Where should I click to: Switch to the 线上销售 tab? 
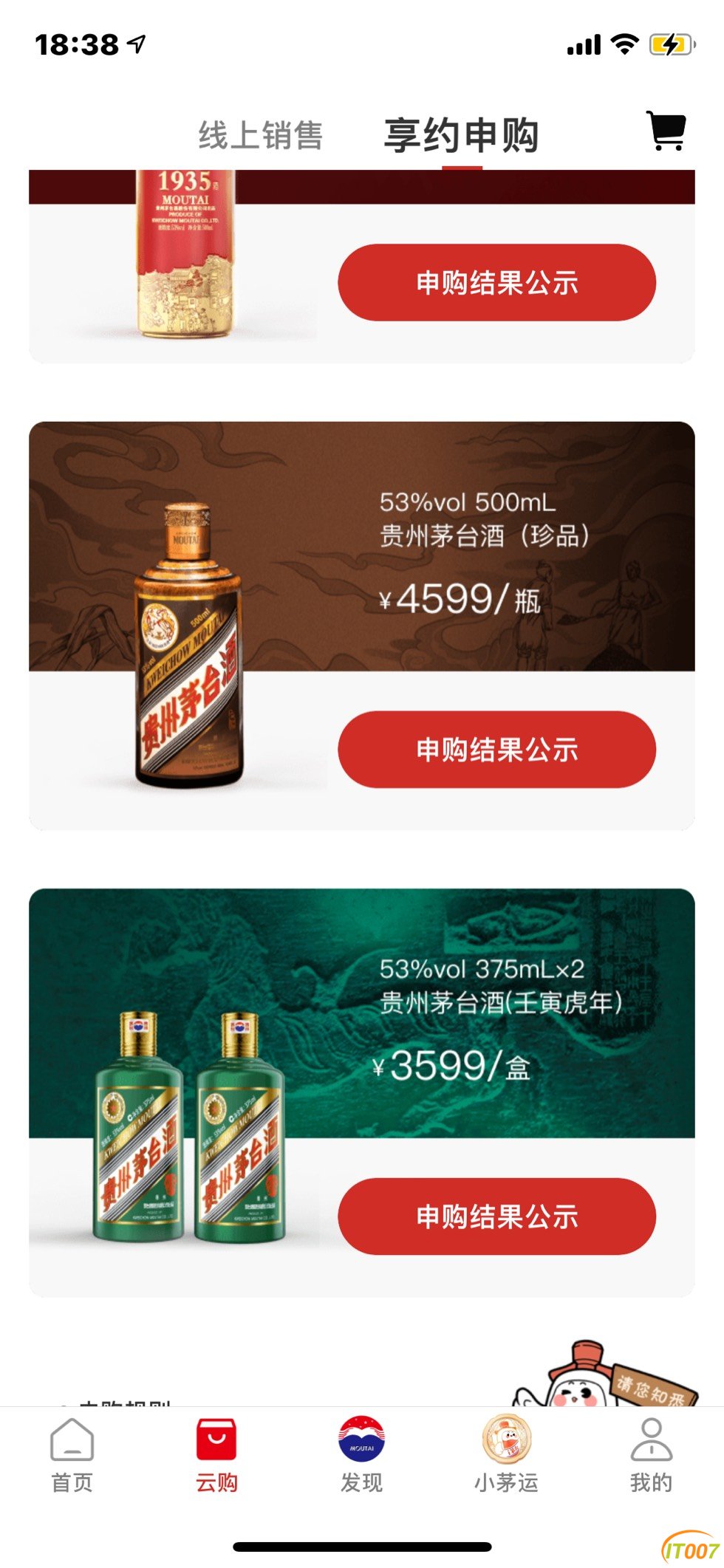[x=260, y=136]
